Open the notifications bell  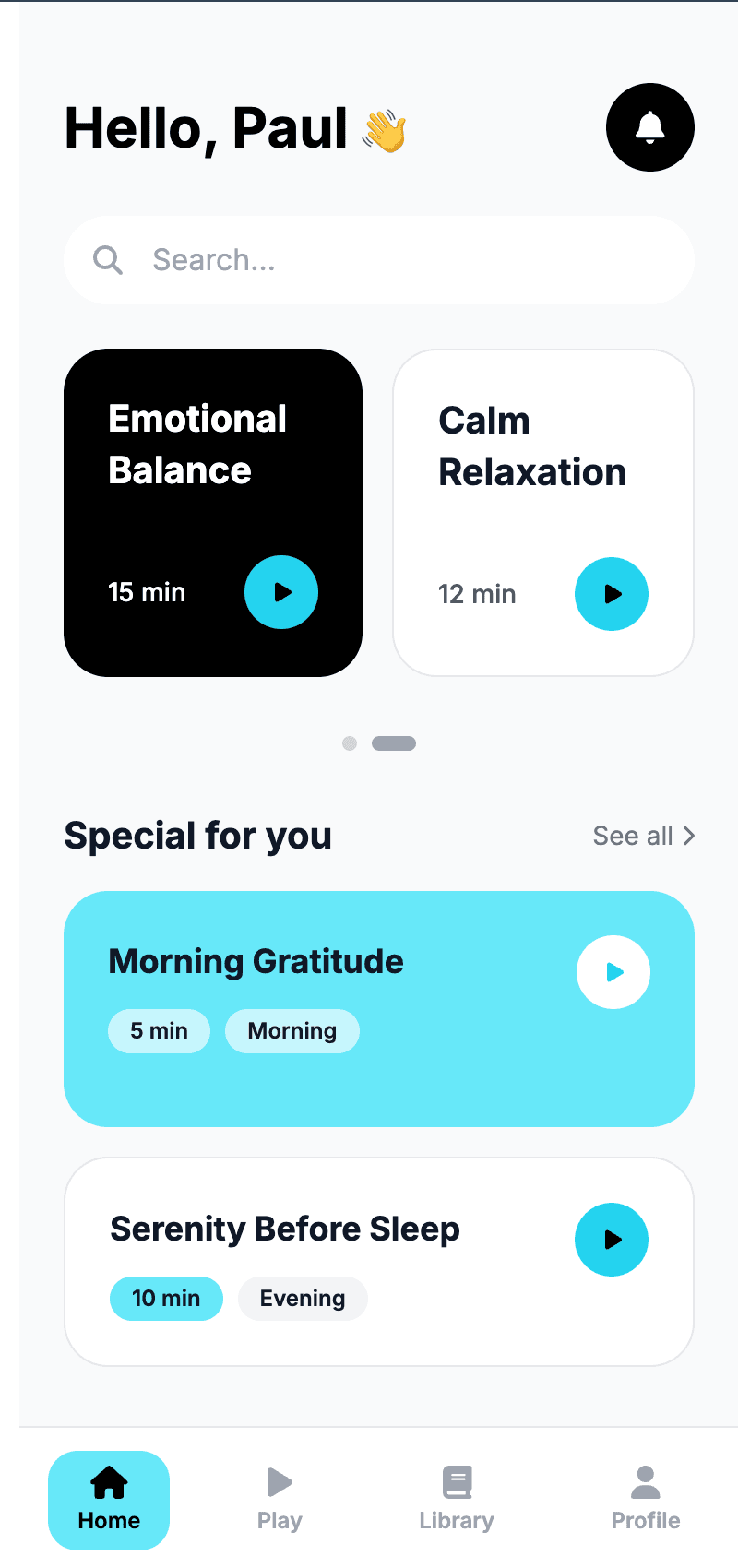pos(649,127)
